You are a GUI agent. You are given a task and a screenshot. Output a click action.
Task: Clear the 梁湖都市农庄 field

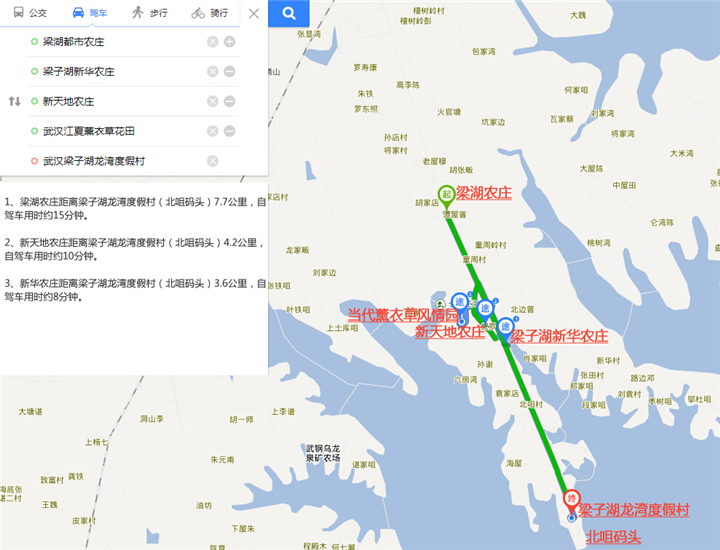click(212, 42)
